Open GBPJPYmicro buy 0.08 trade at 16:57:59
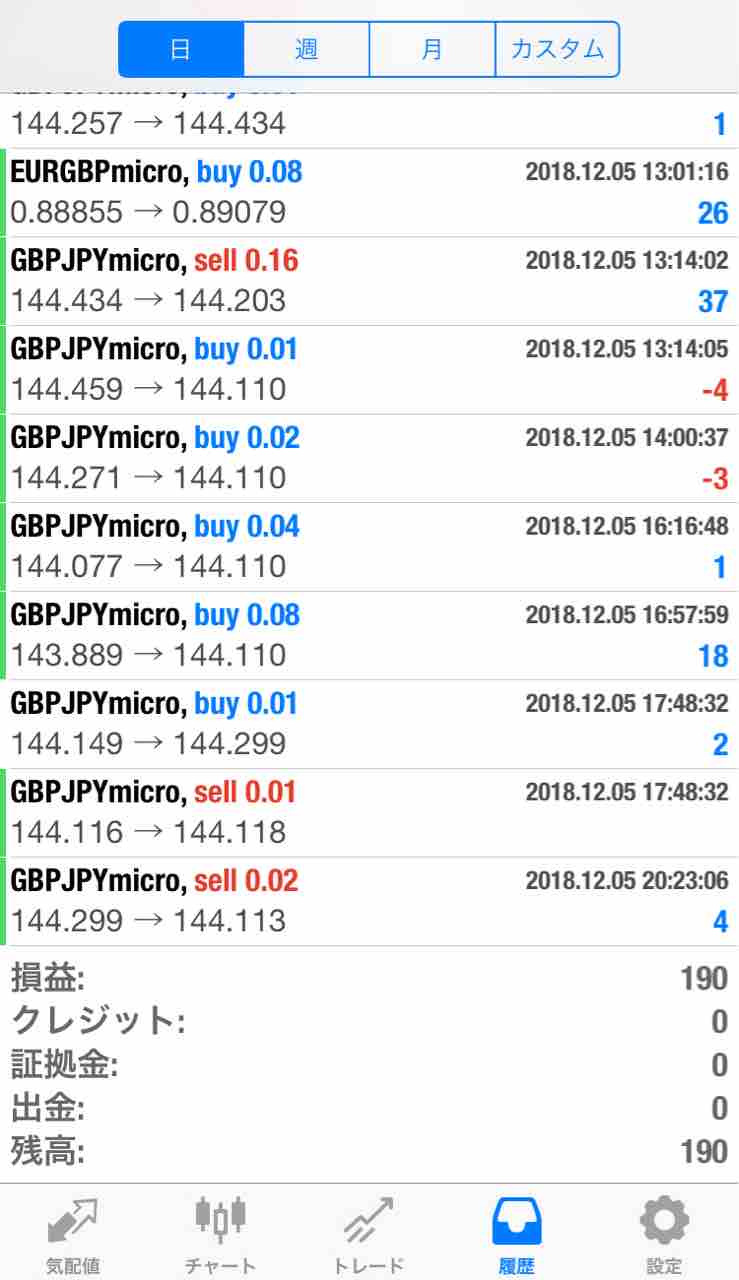This screenshot has width=739, height=1280. (x=369, y=635)
